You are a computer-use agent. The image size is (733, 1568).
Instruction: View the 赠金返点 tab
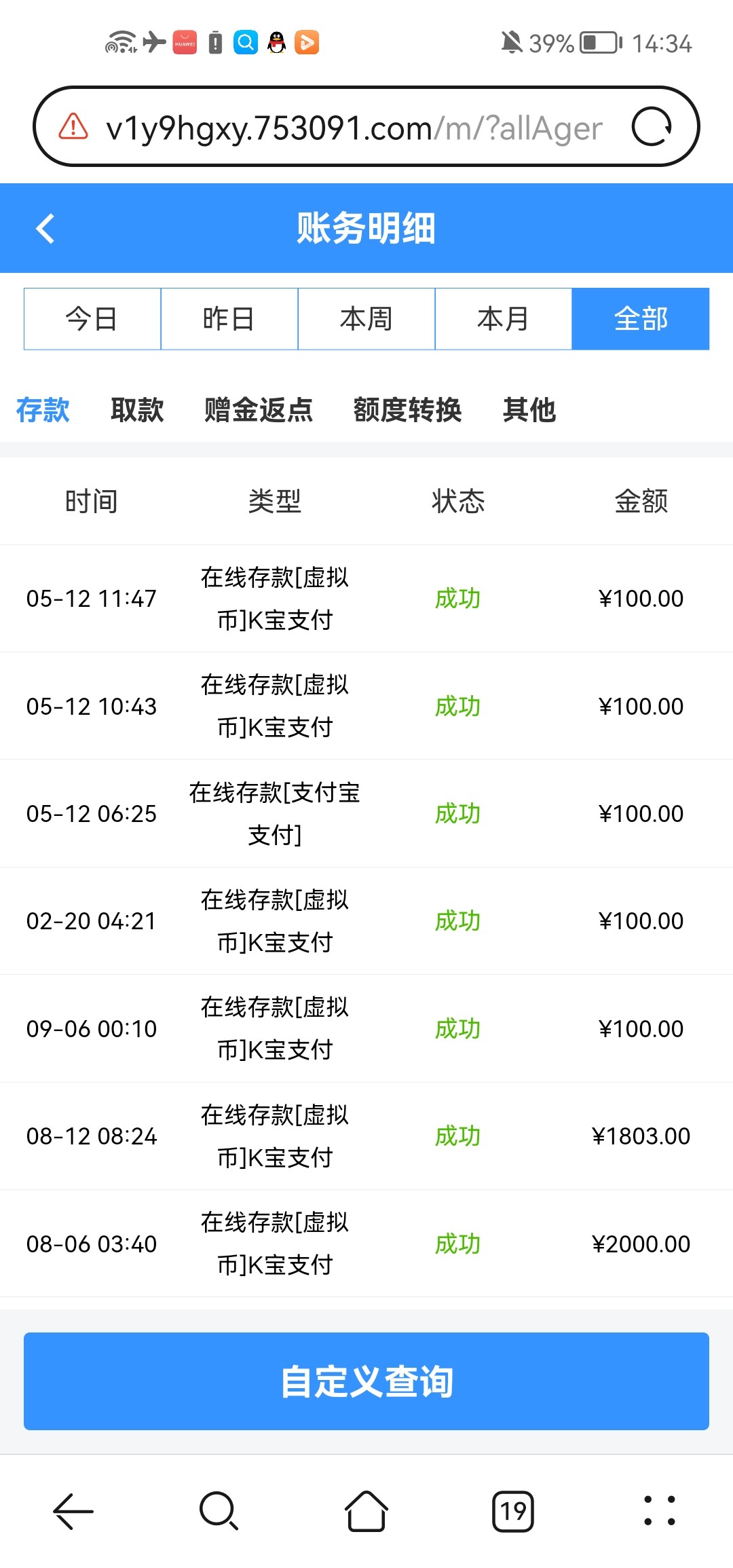(x=259, y=410)
